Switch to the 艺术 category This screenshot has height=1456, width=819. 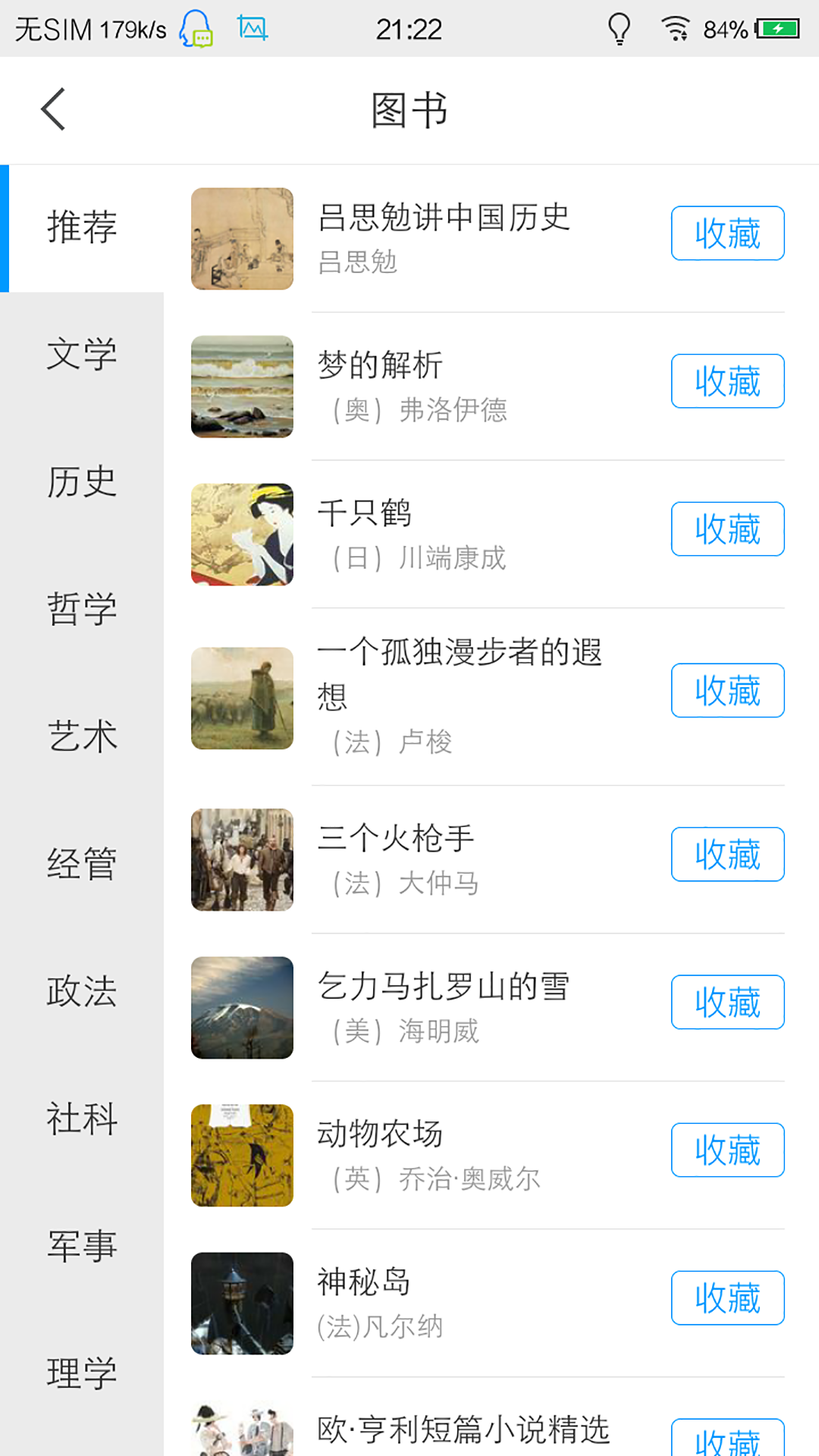pos(82,737)
